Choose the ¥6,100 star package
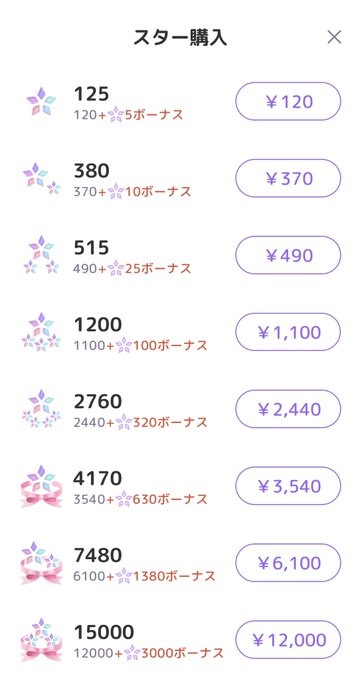Image resolution: width=360 pixels, height=680 pixels. click(x=288, y=563)
